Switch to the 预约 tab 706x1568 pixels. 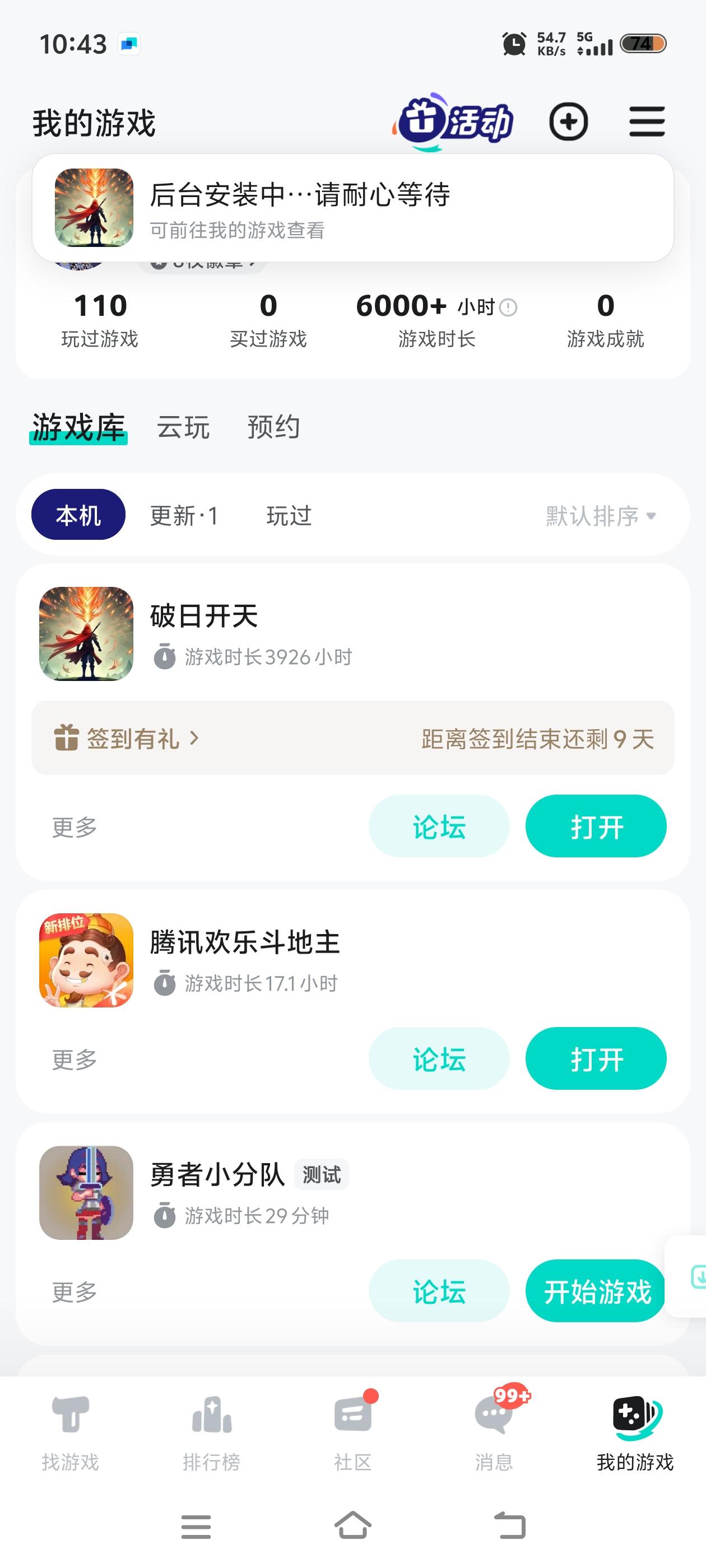273,427
